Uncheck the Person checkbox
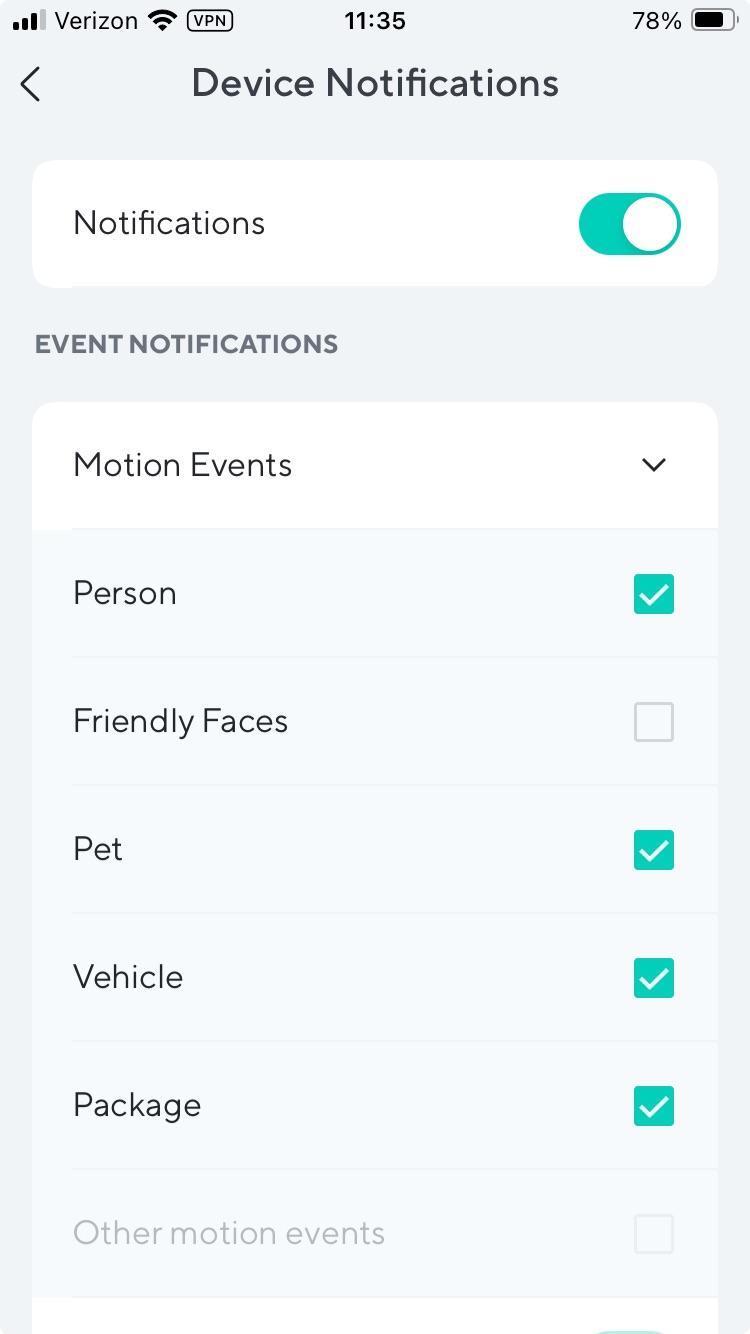 654,594
